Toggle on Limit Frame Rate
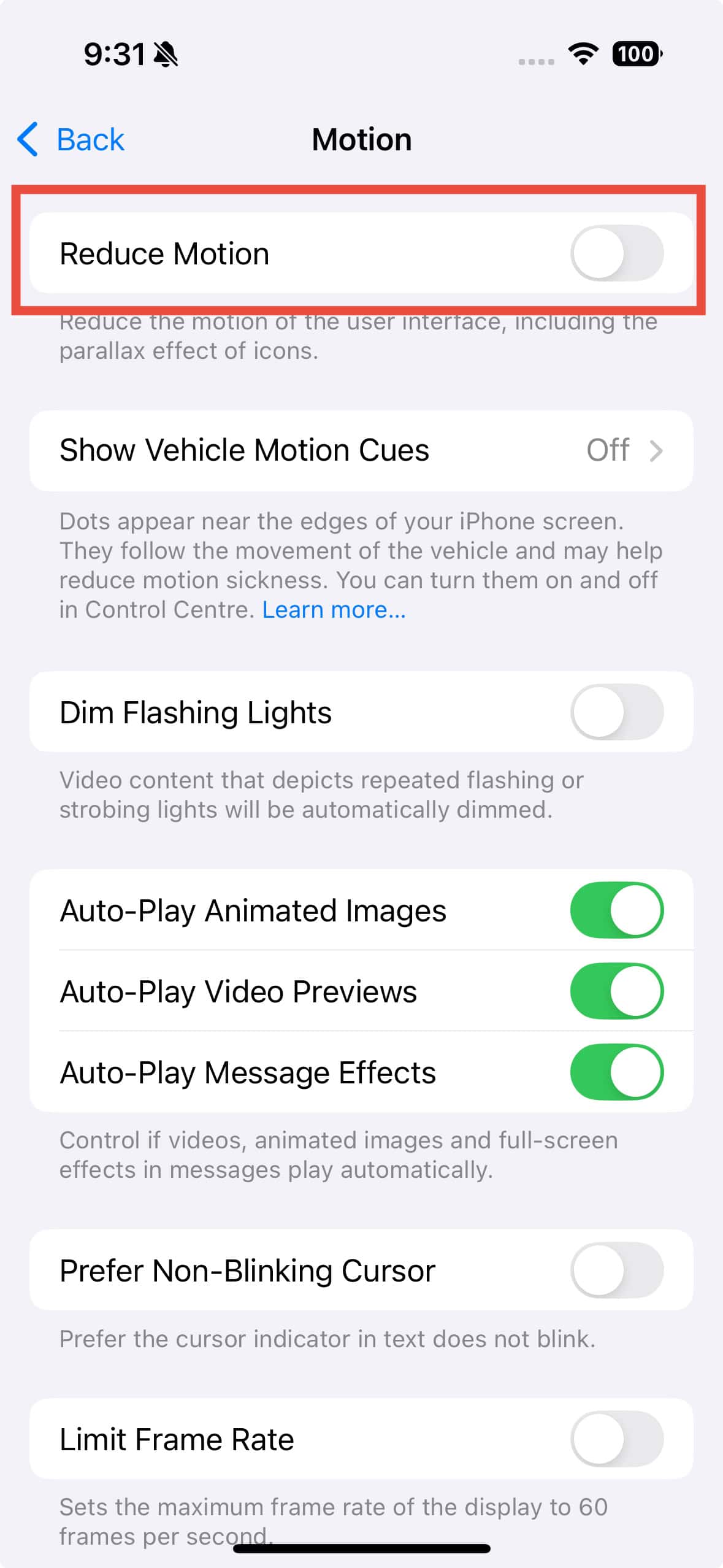The height and width of the screenshot is (1568, 723). [x=616, y=1439]
